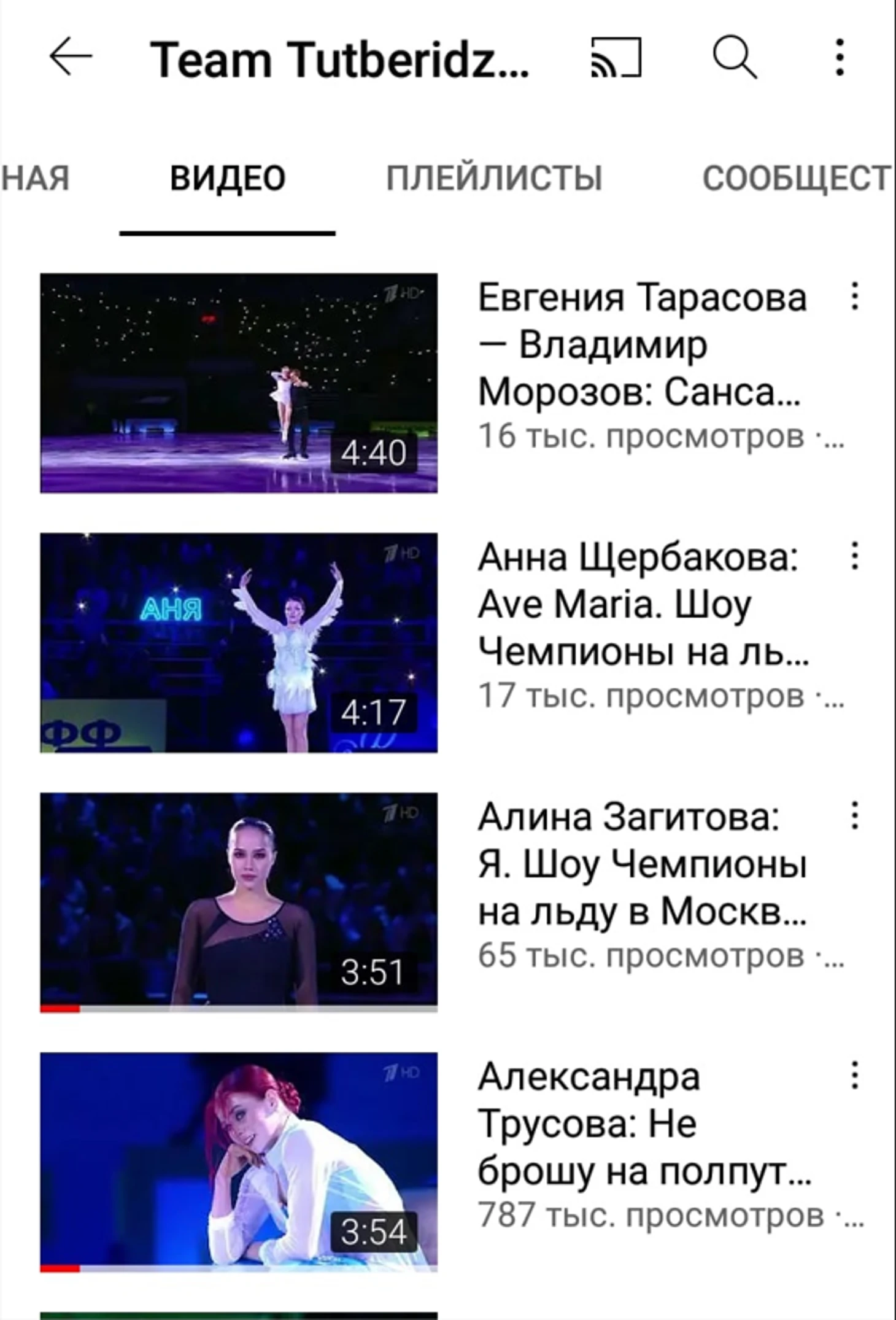This screenshot has width=896, height=1320.
Task: Open the channel overflow menu
Action: (x=840, y=58)
